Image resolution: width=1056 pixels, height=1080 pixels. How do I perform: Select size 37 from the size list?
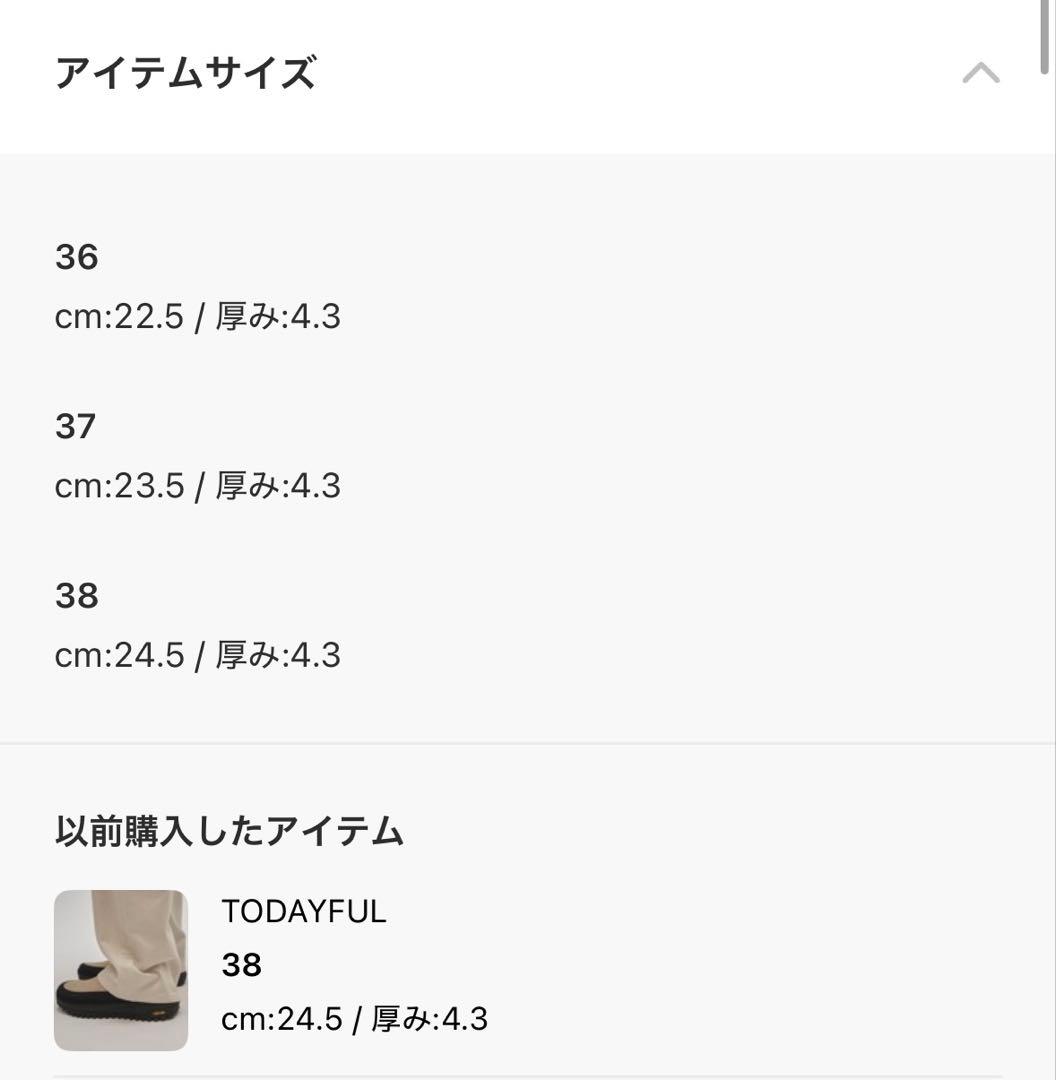tap(77, 426)
